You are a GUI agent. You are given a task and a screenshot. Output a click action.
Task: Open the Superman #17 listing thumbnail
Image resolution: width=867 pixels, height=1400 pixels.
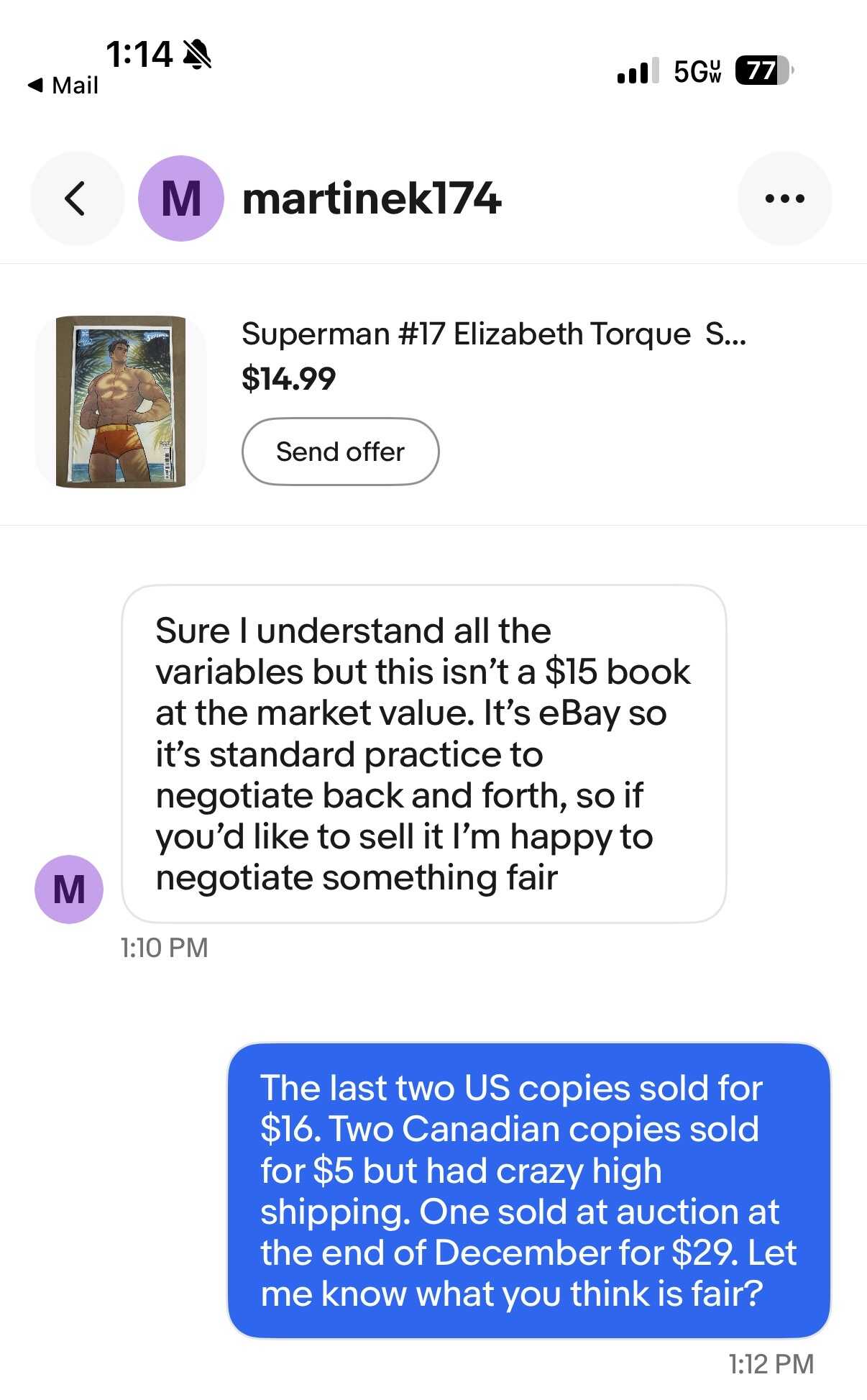pos(121,401)
